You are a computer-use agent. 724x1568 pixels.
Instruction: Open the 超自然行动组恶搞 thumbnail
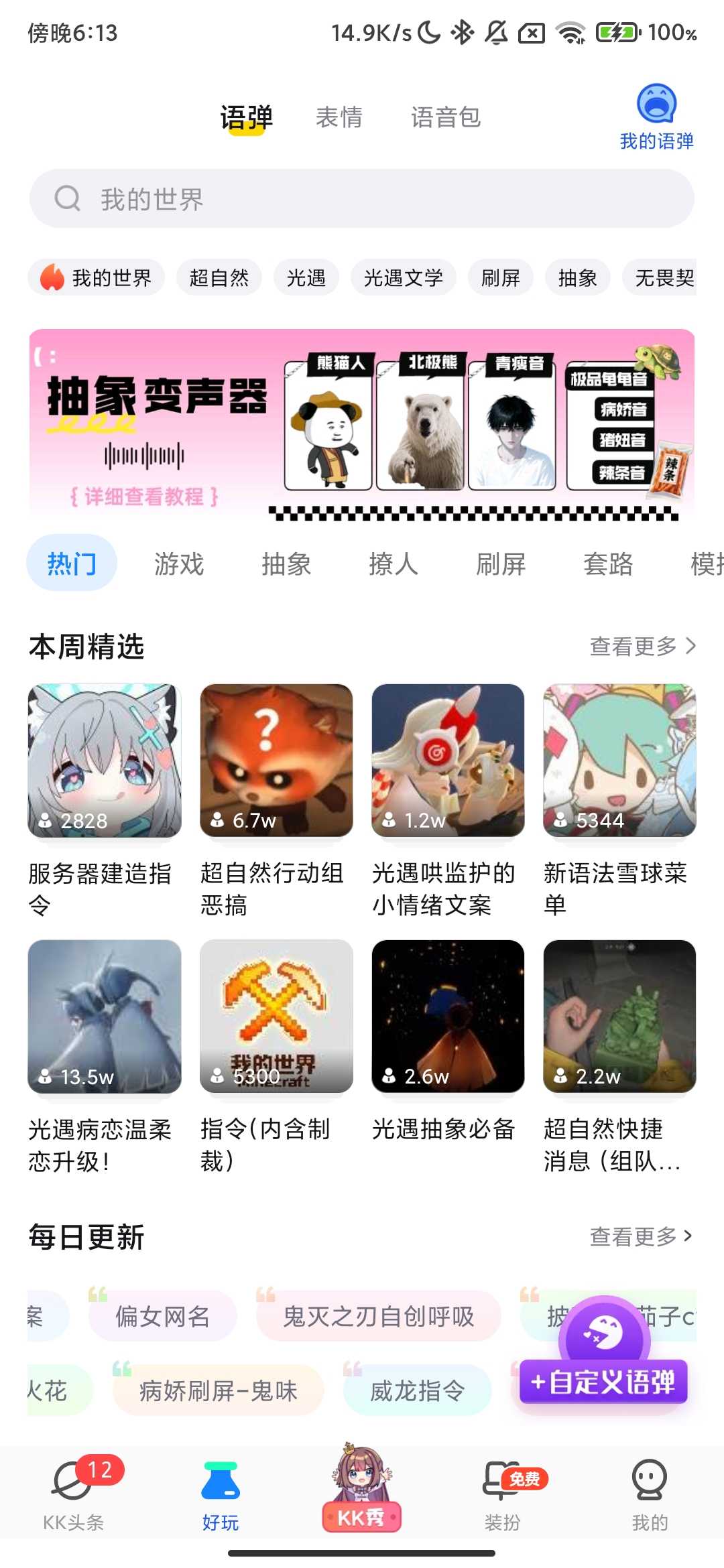point(276,761)
